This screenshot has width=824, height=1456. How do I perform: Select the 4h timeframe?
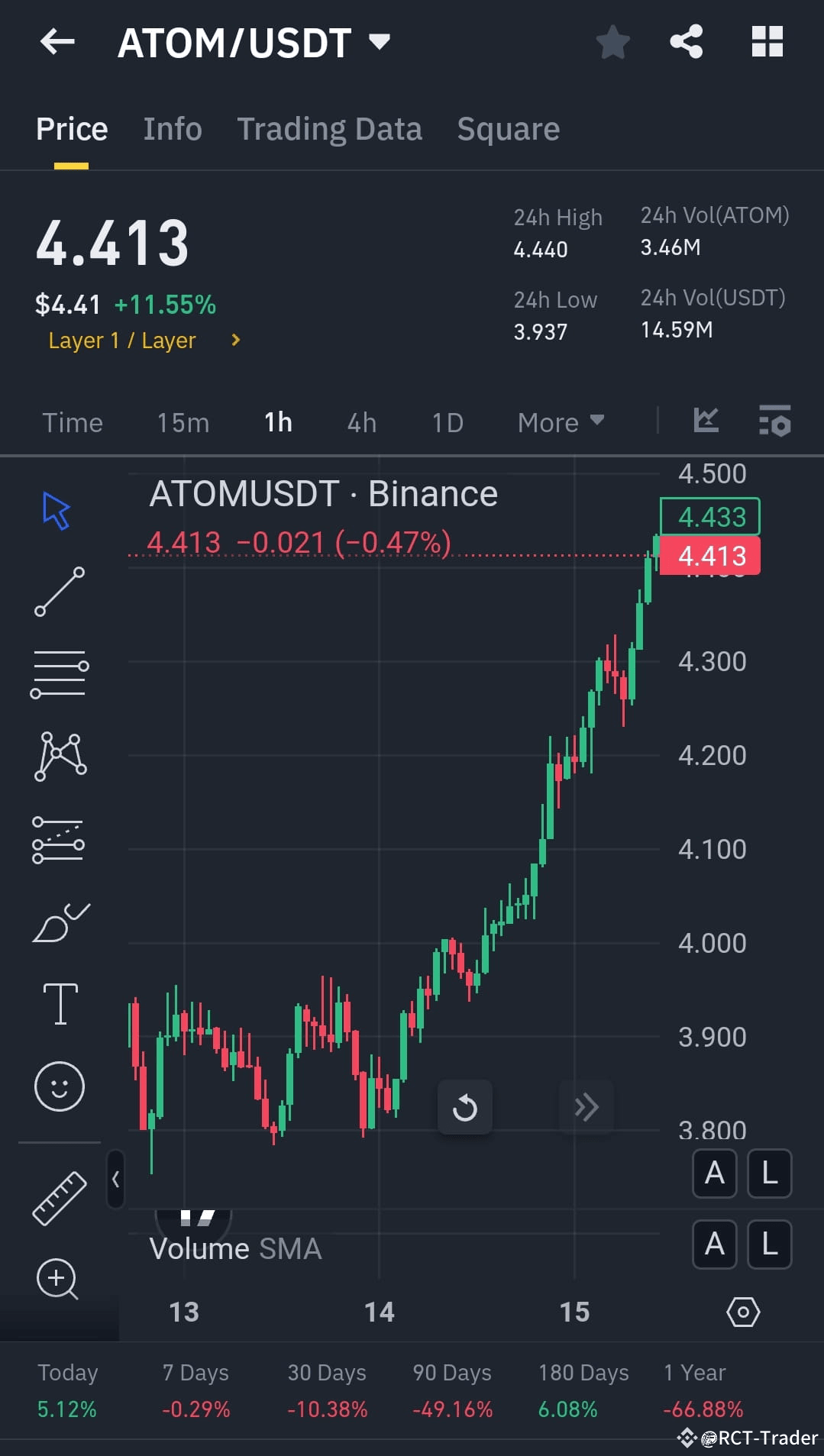point(360,421)
